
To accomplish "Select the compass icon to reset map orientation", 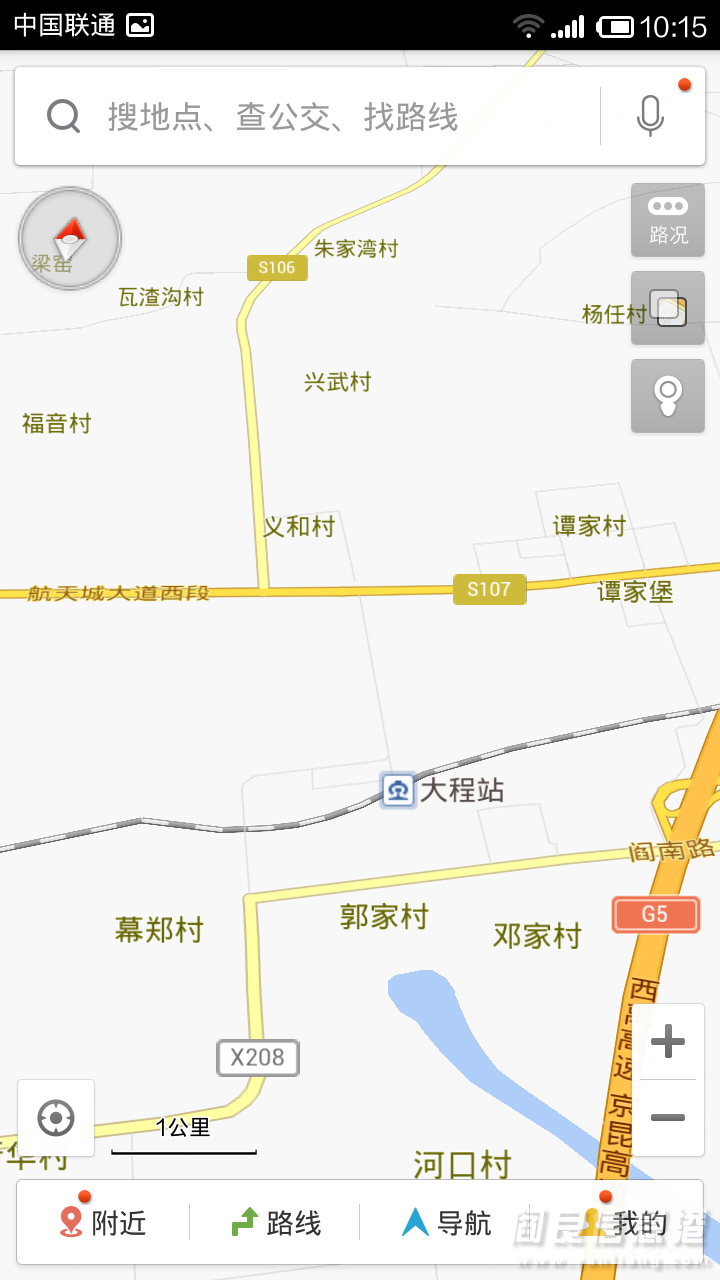I will 70,239.
